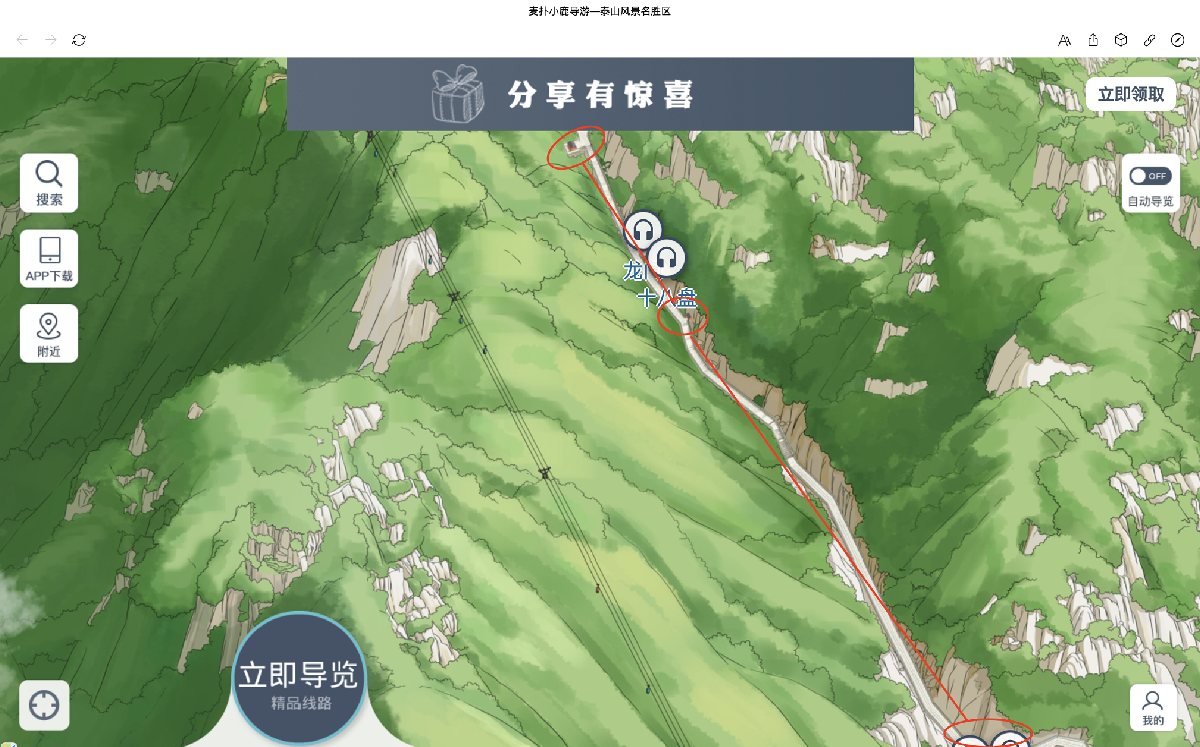
Task: Refresh the page
Action: pyautogui.click(x=79, y=40)
